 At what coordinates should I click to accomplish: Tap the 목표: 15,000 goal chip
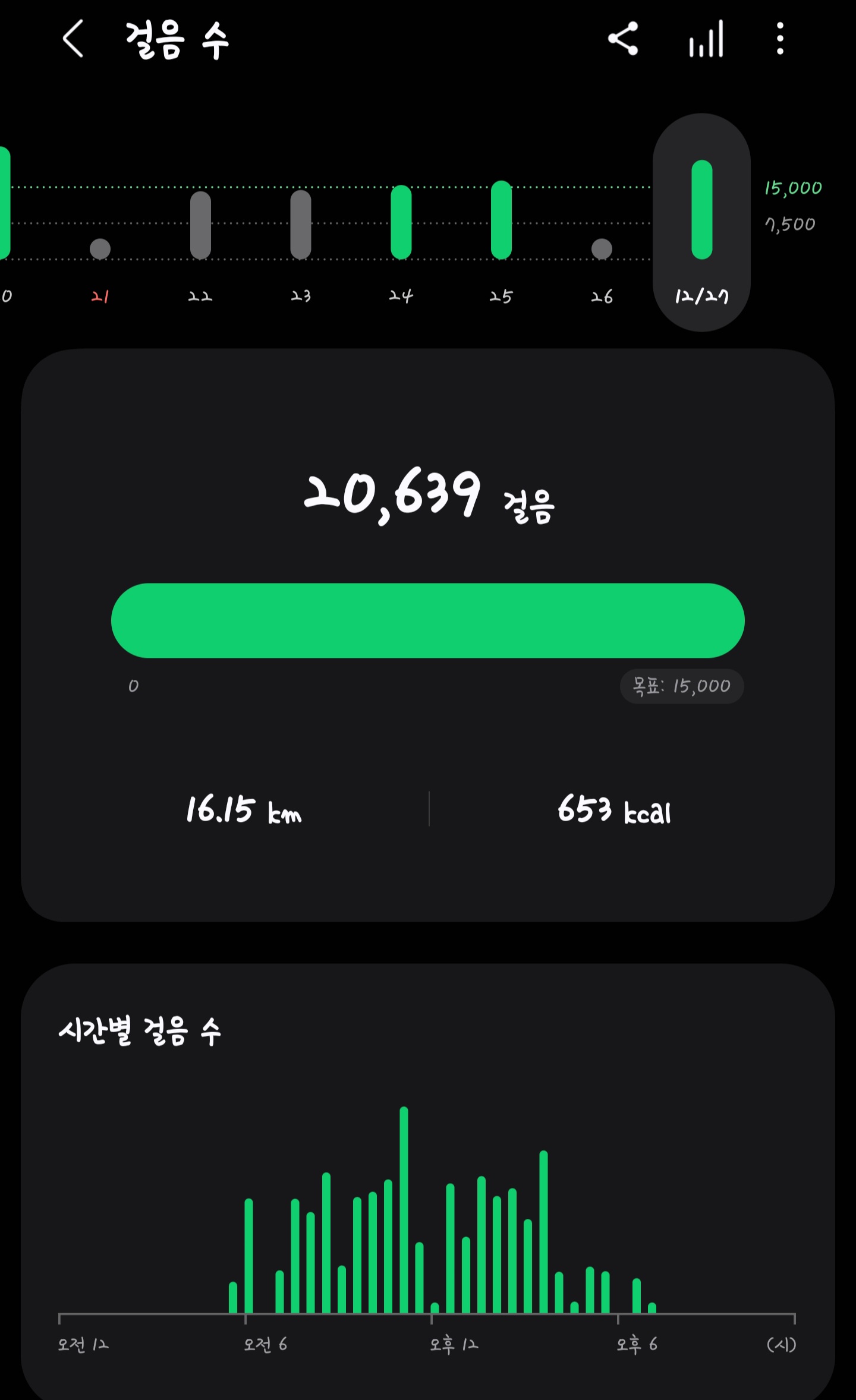click(682, 686)
